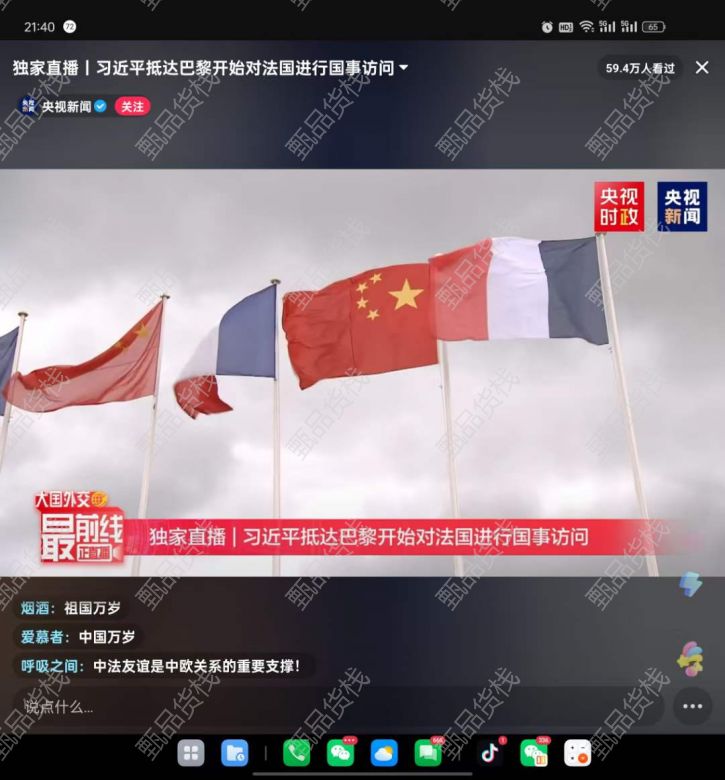Open the Phone dialer app

coord(296,753)
